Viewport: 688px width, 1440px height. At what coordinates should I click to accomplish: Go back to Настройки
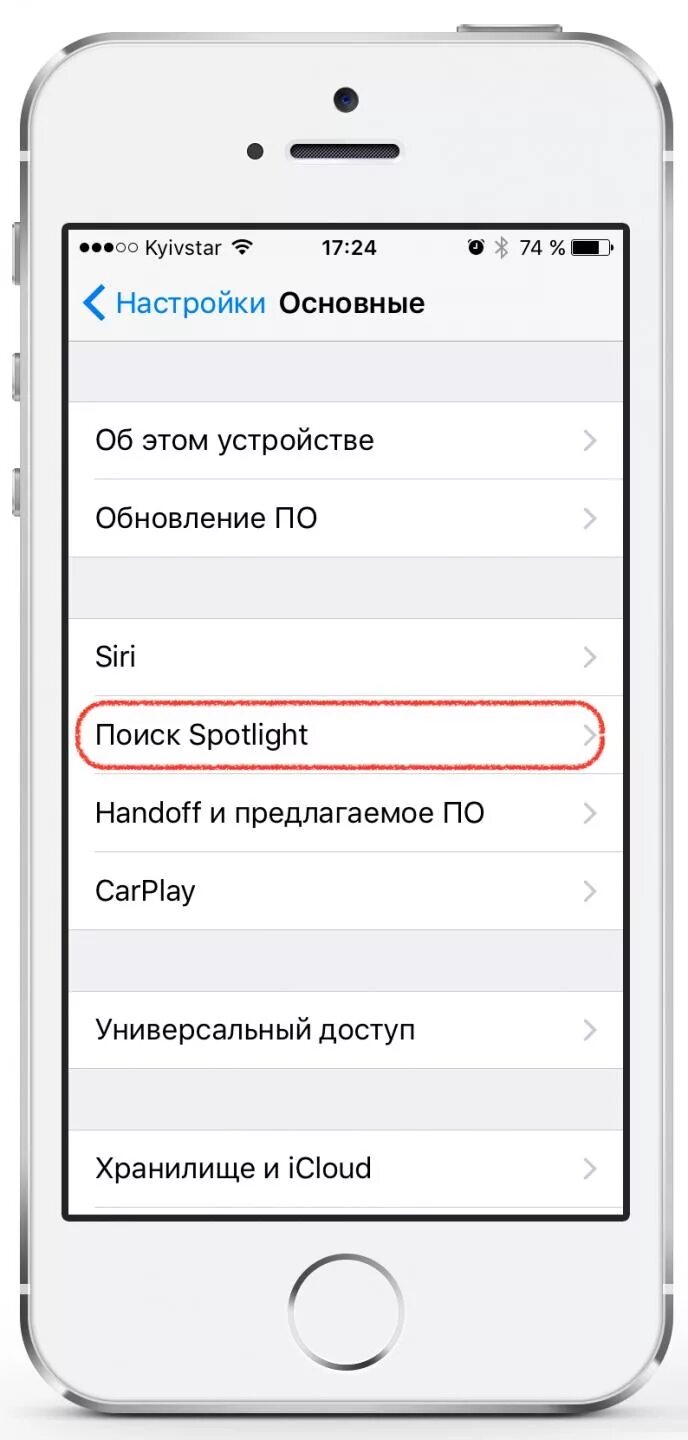pos(174,303)
